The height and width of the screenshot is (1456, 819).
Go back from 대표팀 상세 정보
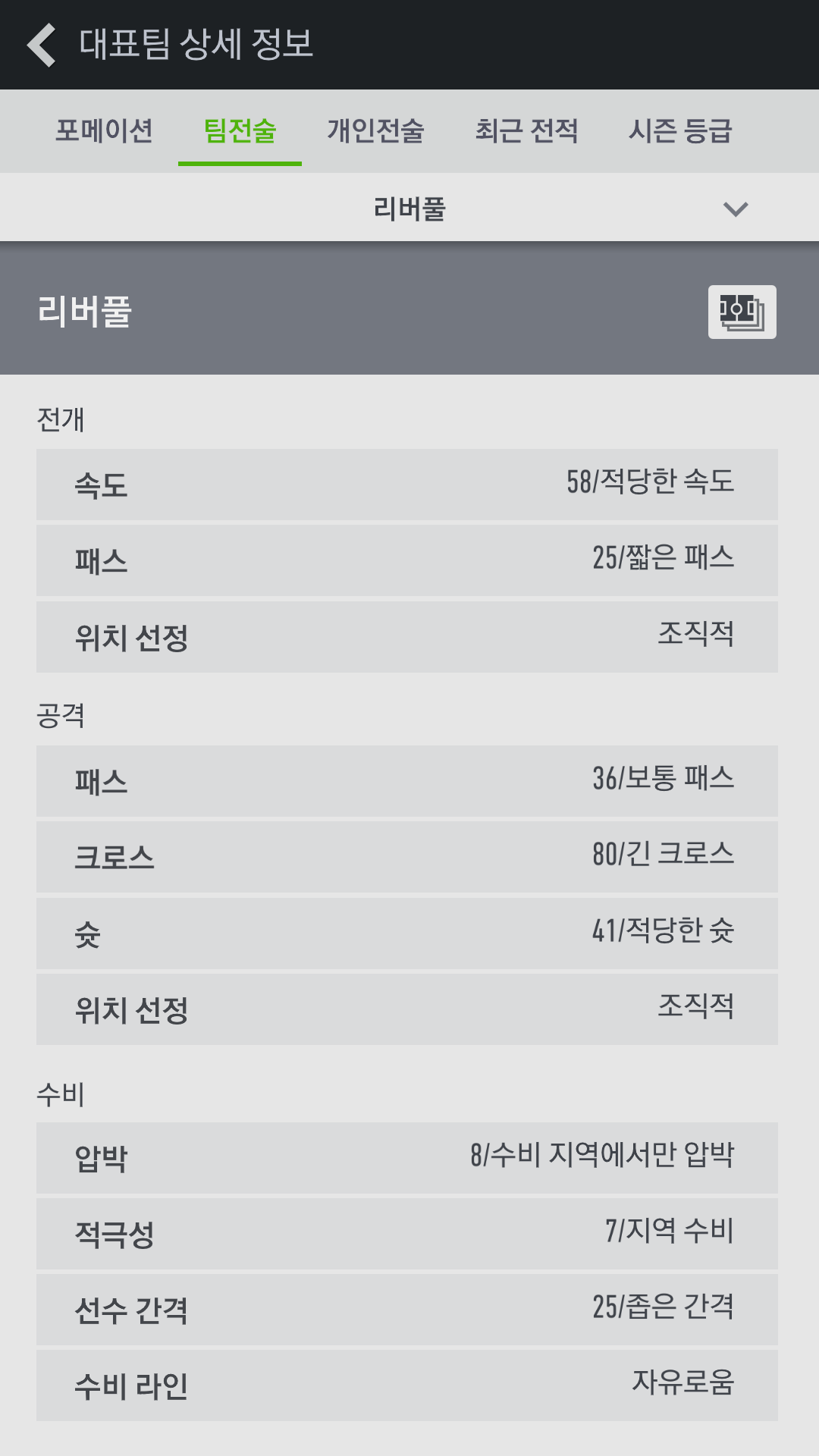[x=42, y=45]
